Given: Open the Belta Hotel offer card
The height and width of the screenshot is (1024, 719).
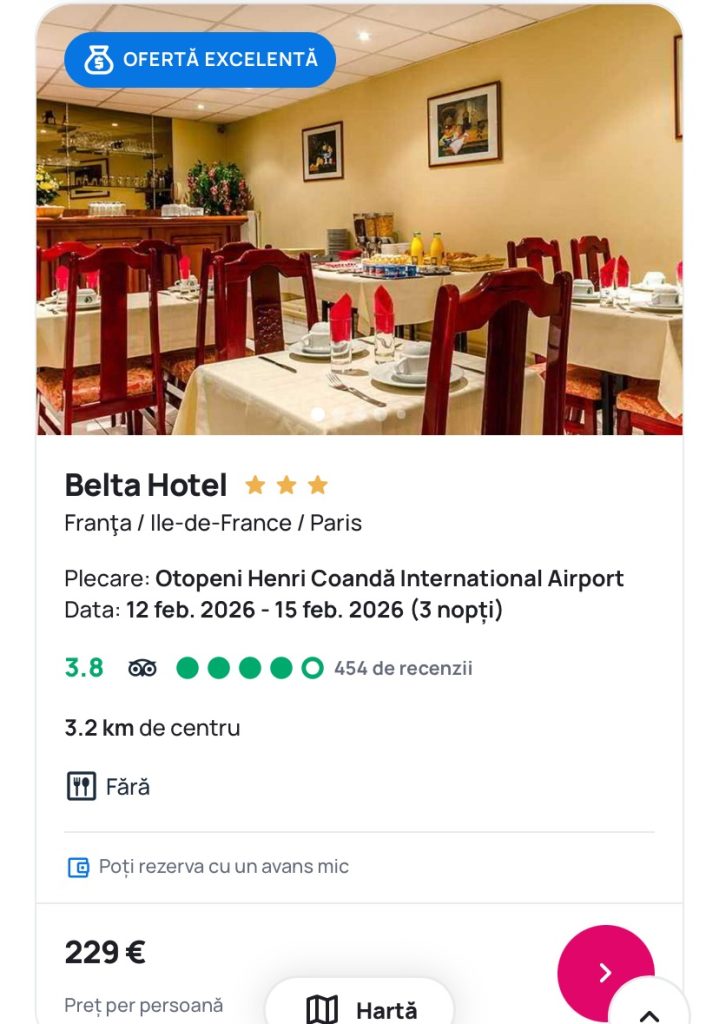Looking at the screenshot, I should (x=146, y=486).
